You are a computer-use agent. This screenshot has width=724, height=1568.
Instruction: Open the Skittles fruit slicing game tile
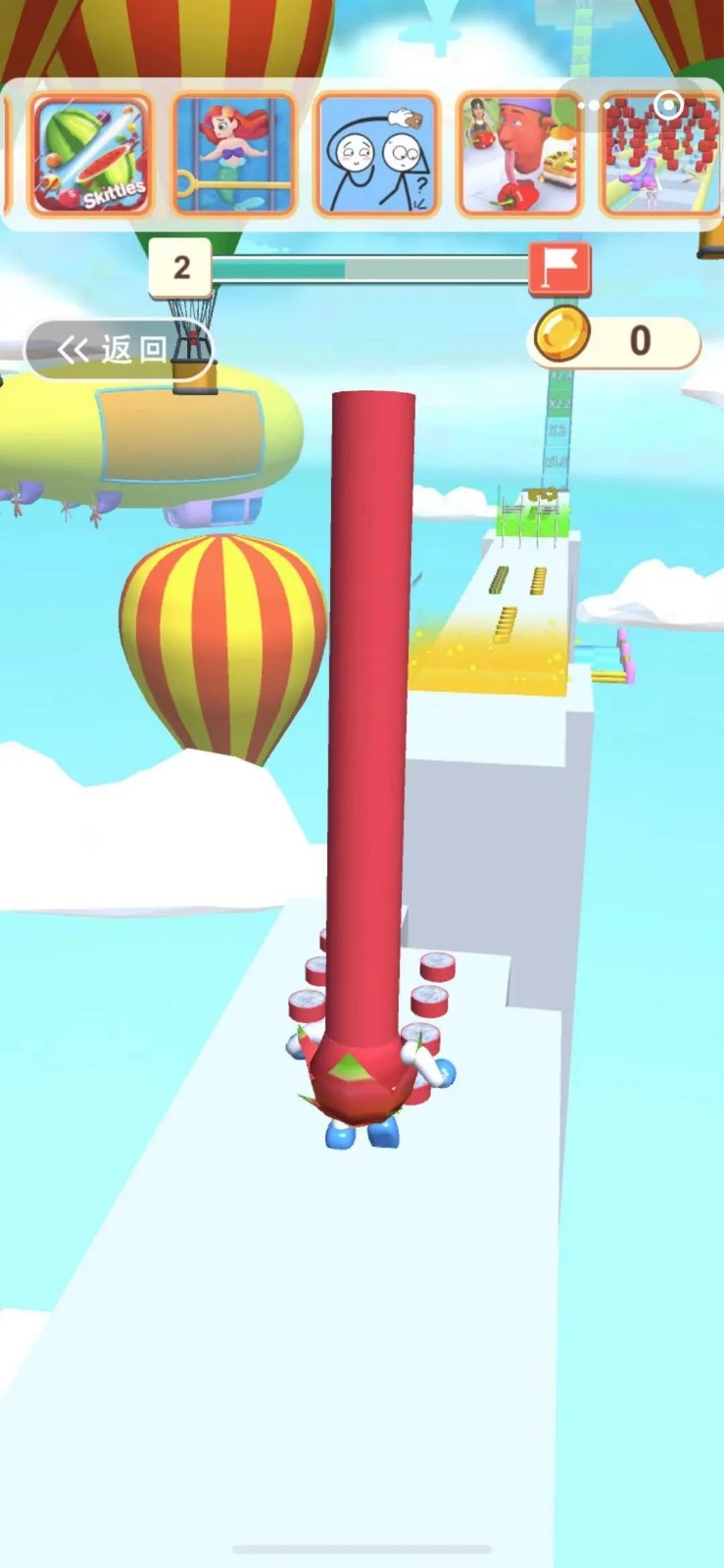pos(92,155)
